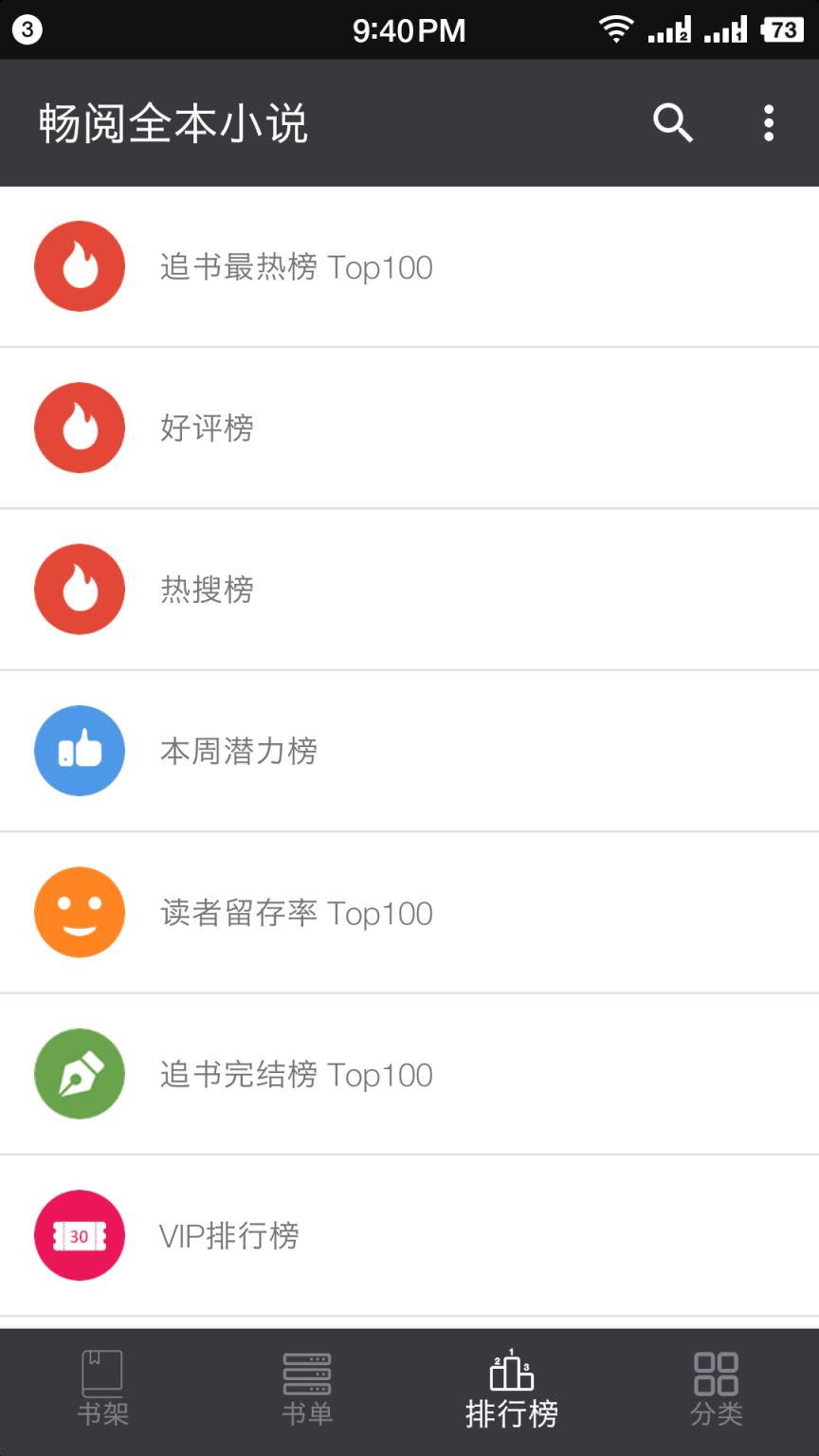Open the 分类 section
This screenshot has width=819, height=1456.
tap(716, 1388)
